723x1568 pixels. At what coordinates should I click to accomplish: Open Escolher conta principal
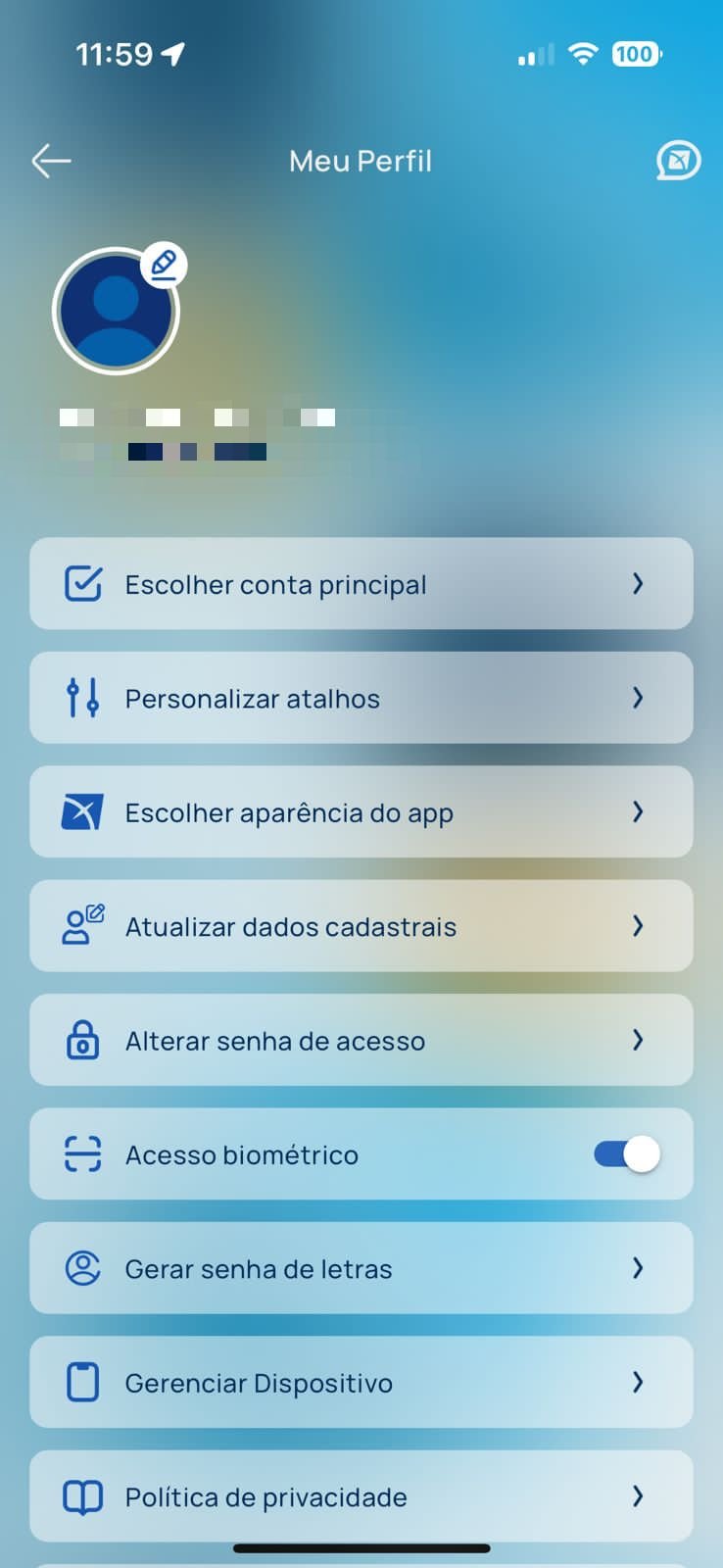[361, 584]
